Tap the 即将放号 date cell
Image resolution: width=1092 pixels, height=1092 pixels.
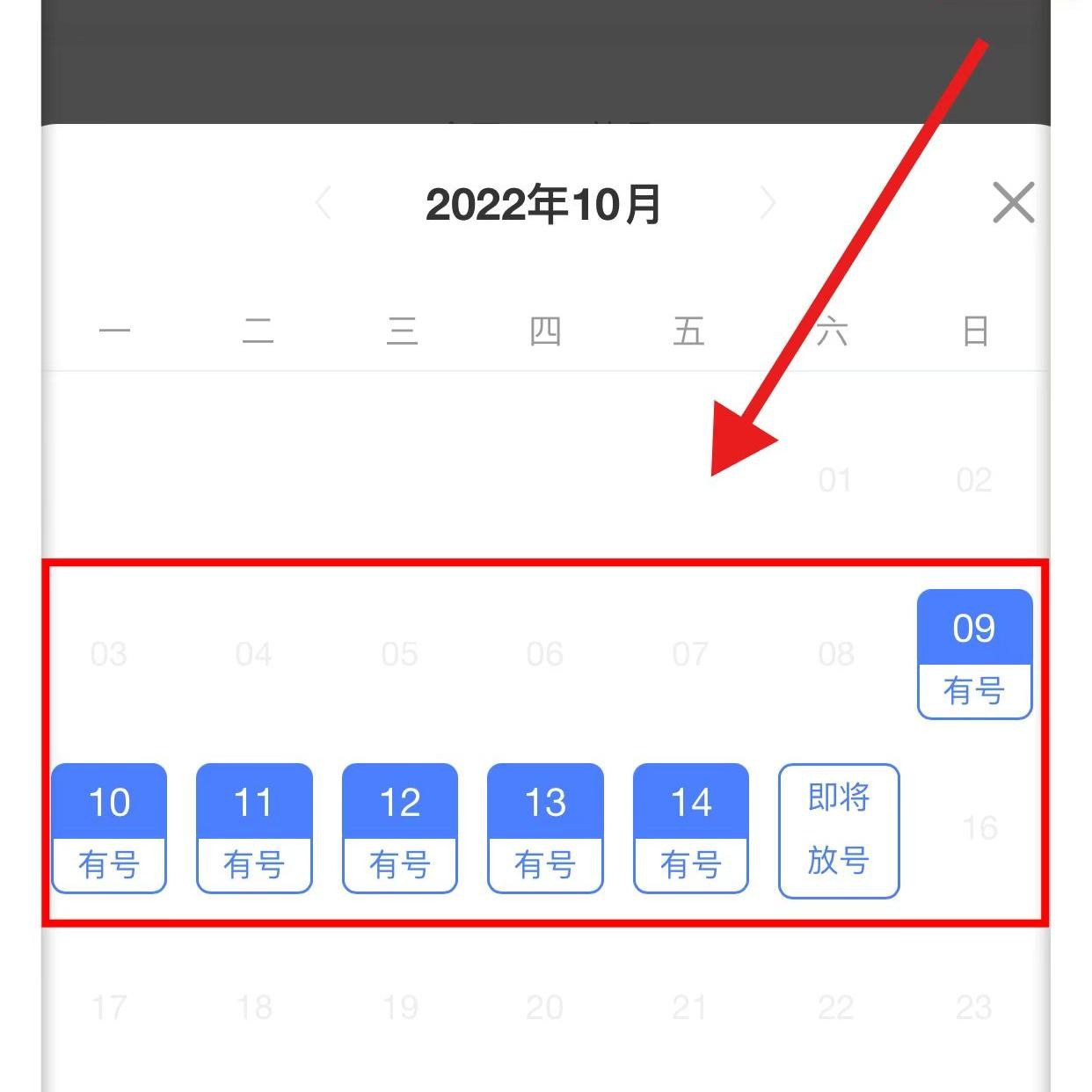(x=839, y=830)
